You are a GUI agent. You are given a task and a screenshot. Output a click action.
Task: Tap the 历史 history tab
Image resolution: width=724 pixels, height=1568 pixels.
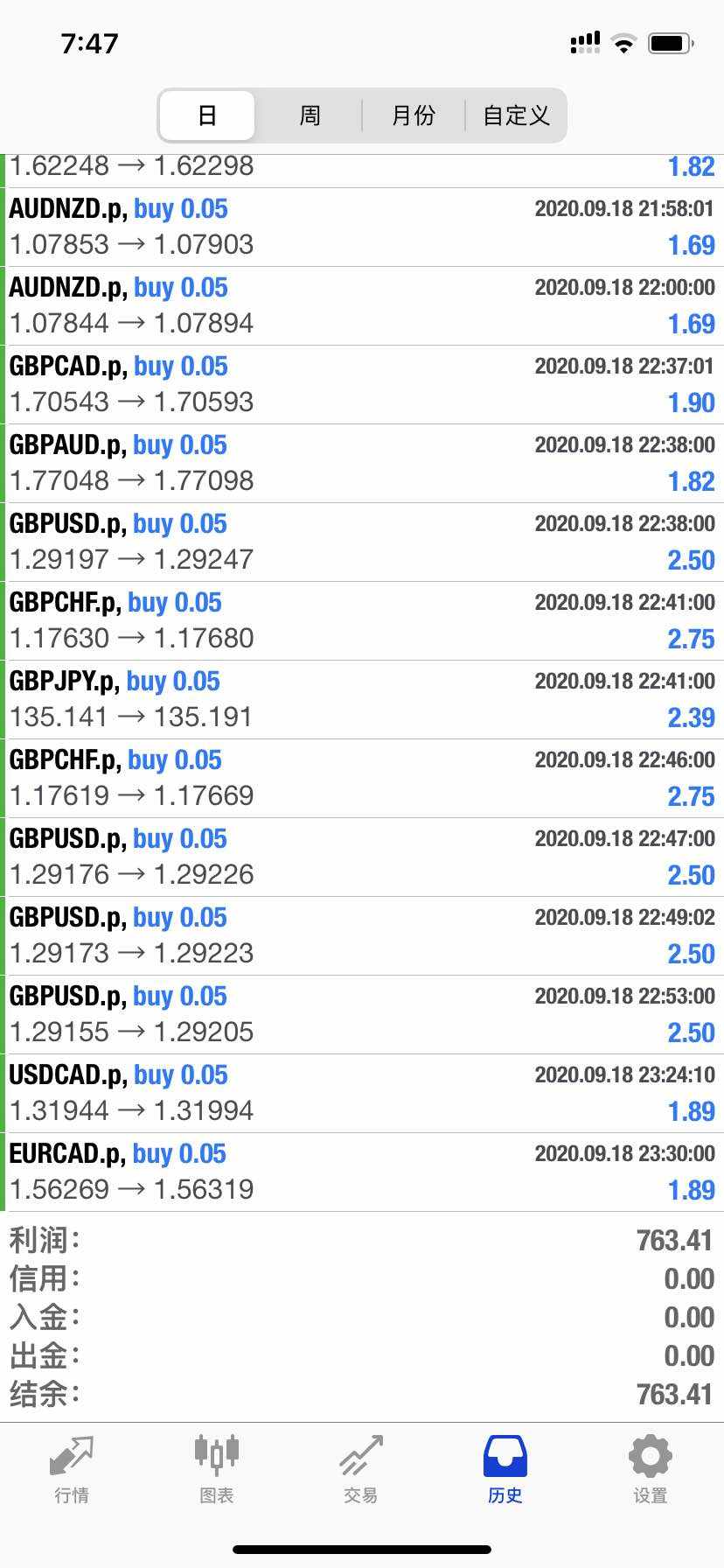(505, 1468)
